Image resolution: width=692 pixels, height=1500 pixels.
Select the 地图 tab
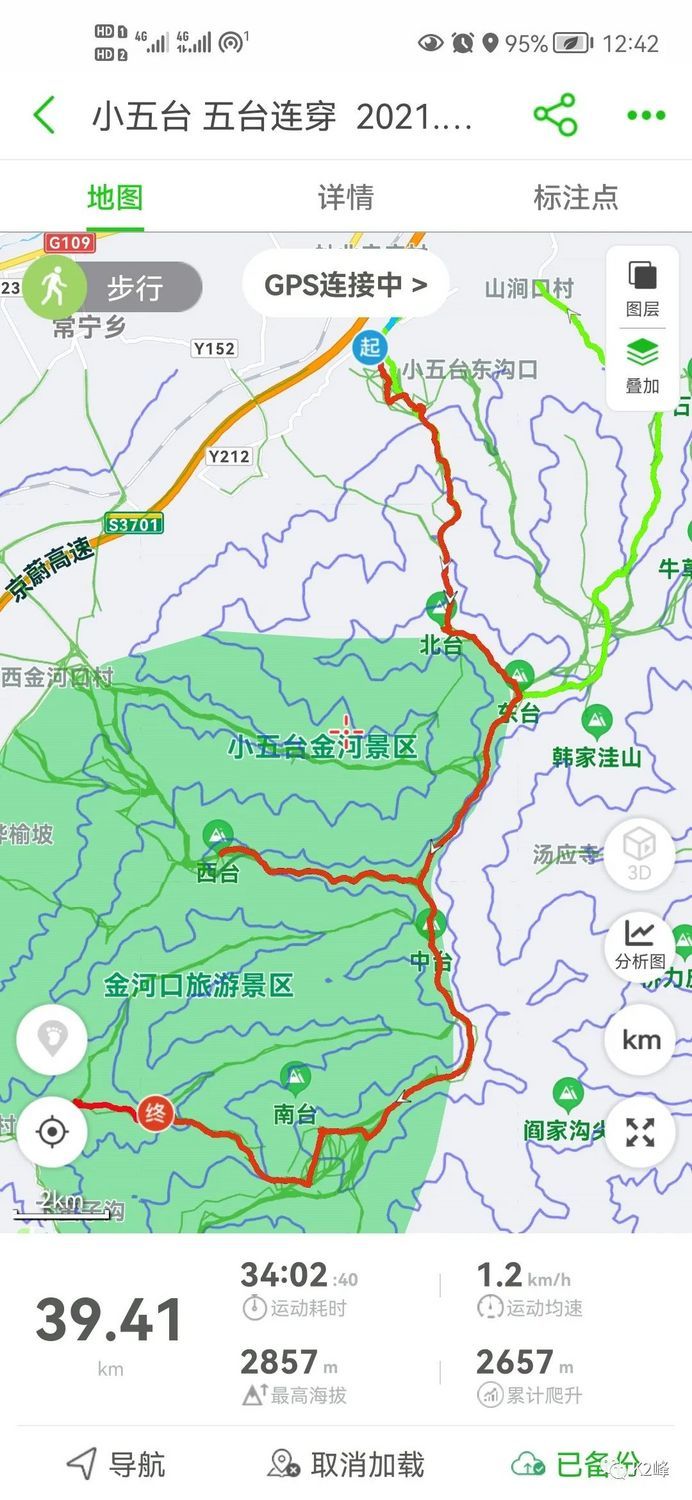coord(115,197)
